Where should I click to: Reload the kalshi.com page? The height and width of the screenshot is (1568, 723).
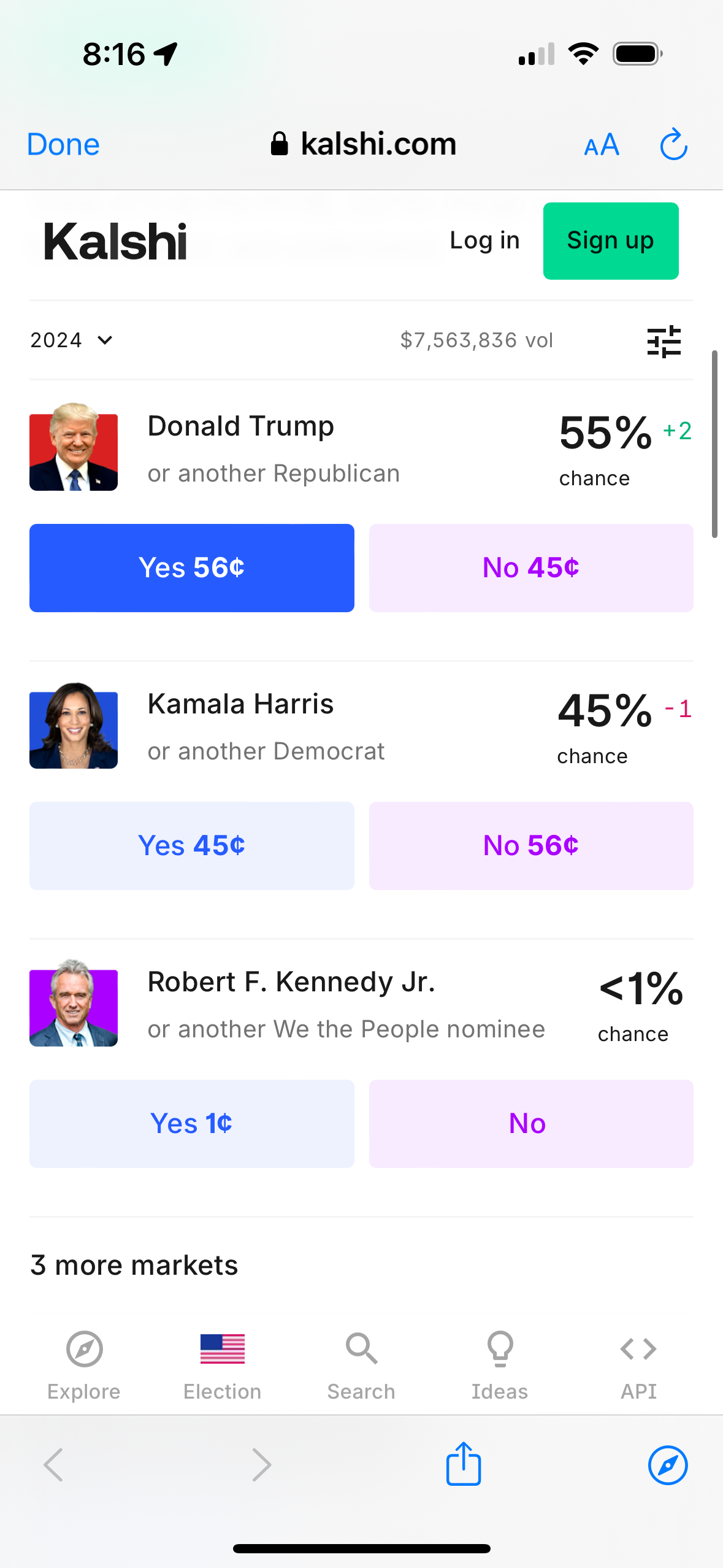point(673,144)
